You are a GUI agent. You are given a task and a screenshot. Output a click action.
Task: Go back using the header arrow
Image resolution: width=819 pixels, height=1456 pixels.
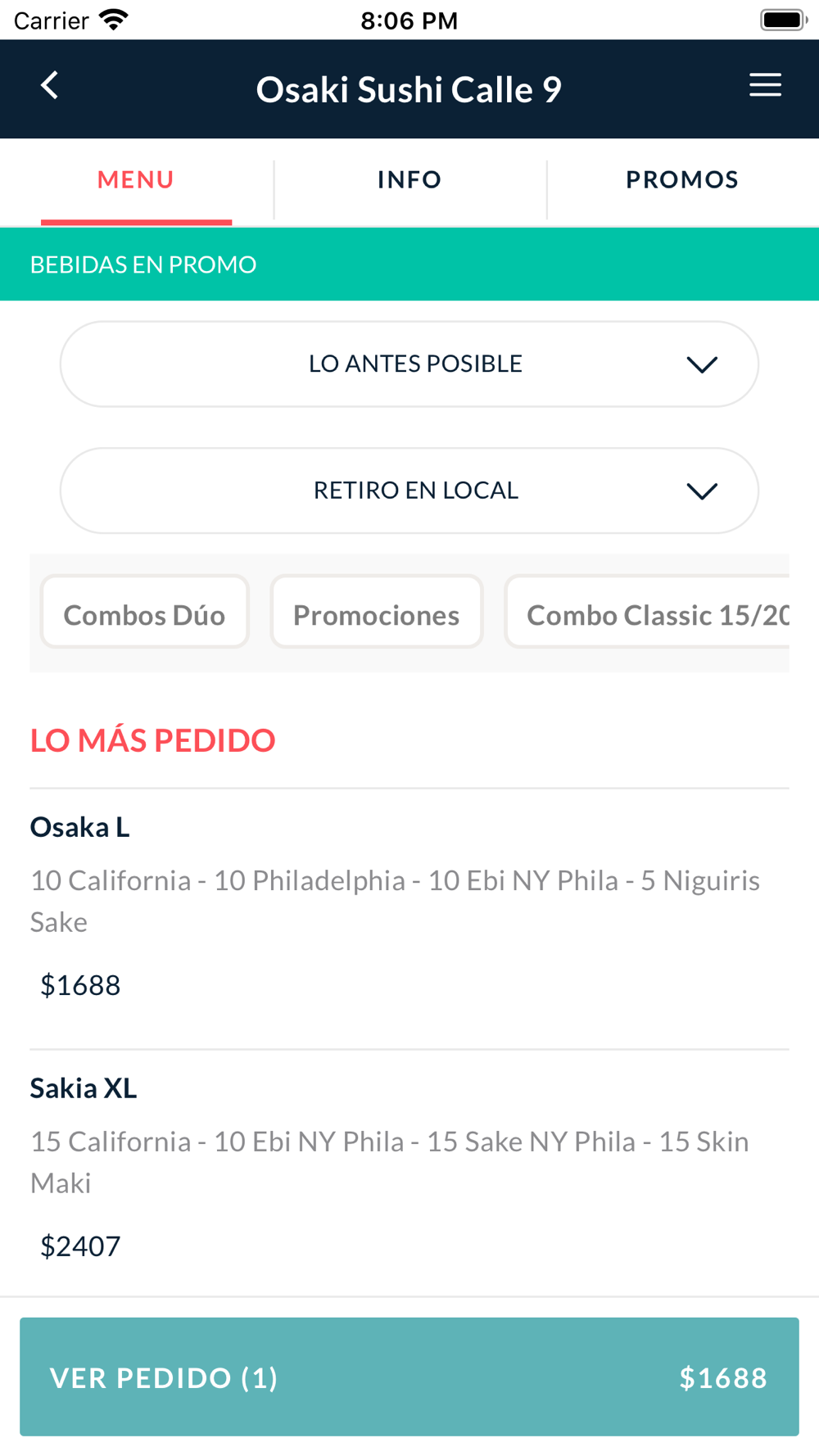(x=50, y=85)
